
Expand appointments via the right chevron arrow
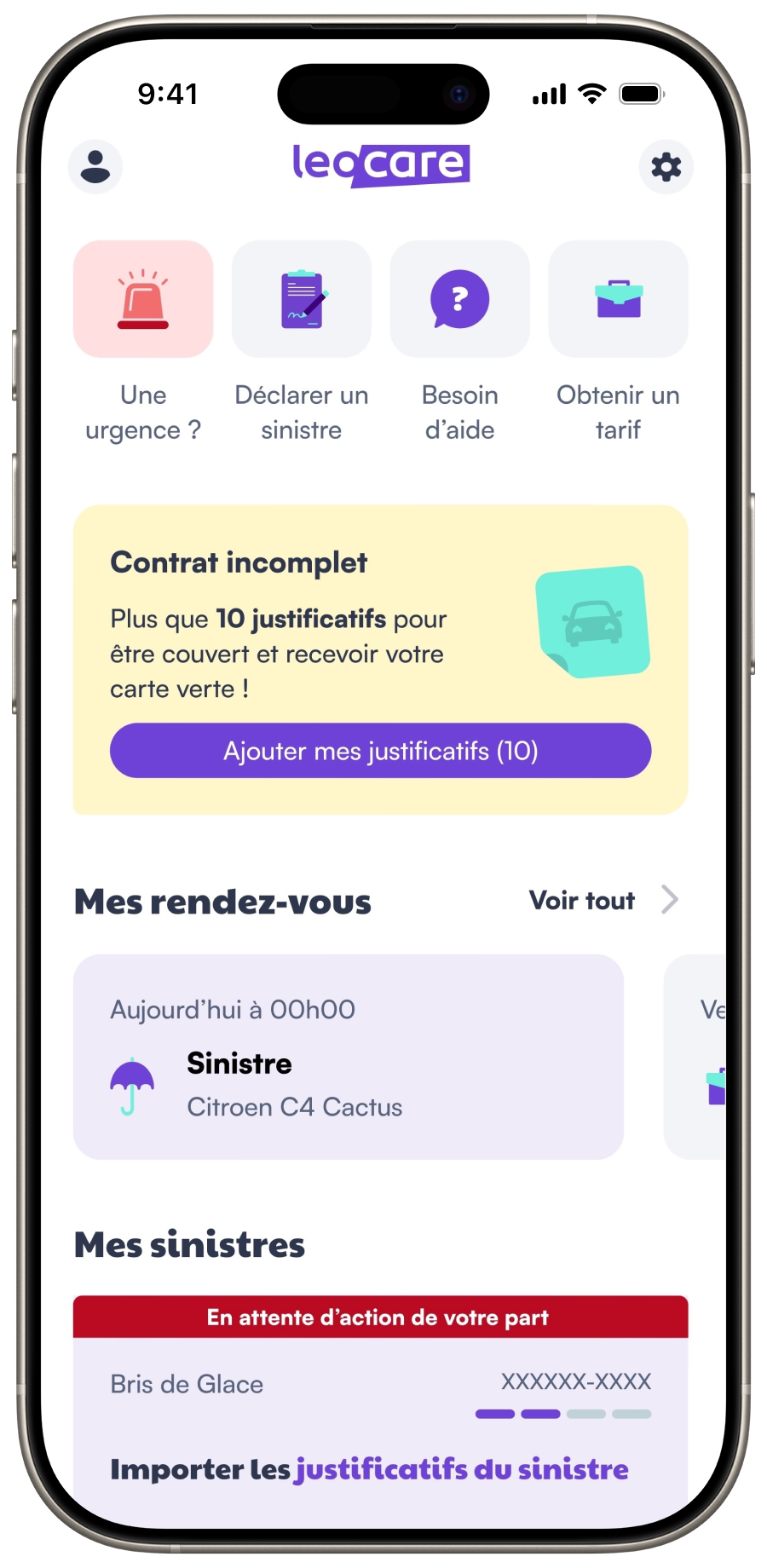tap(672, 900)
